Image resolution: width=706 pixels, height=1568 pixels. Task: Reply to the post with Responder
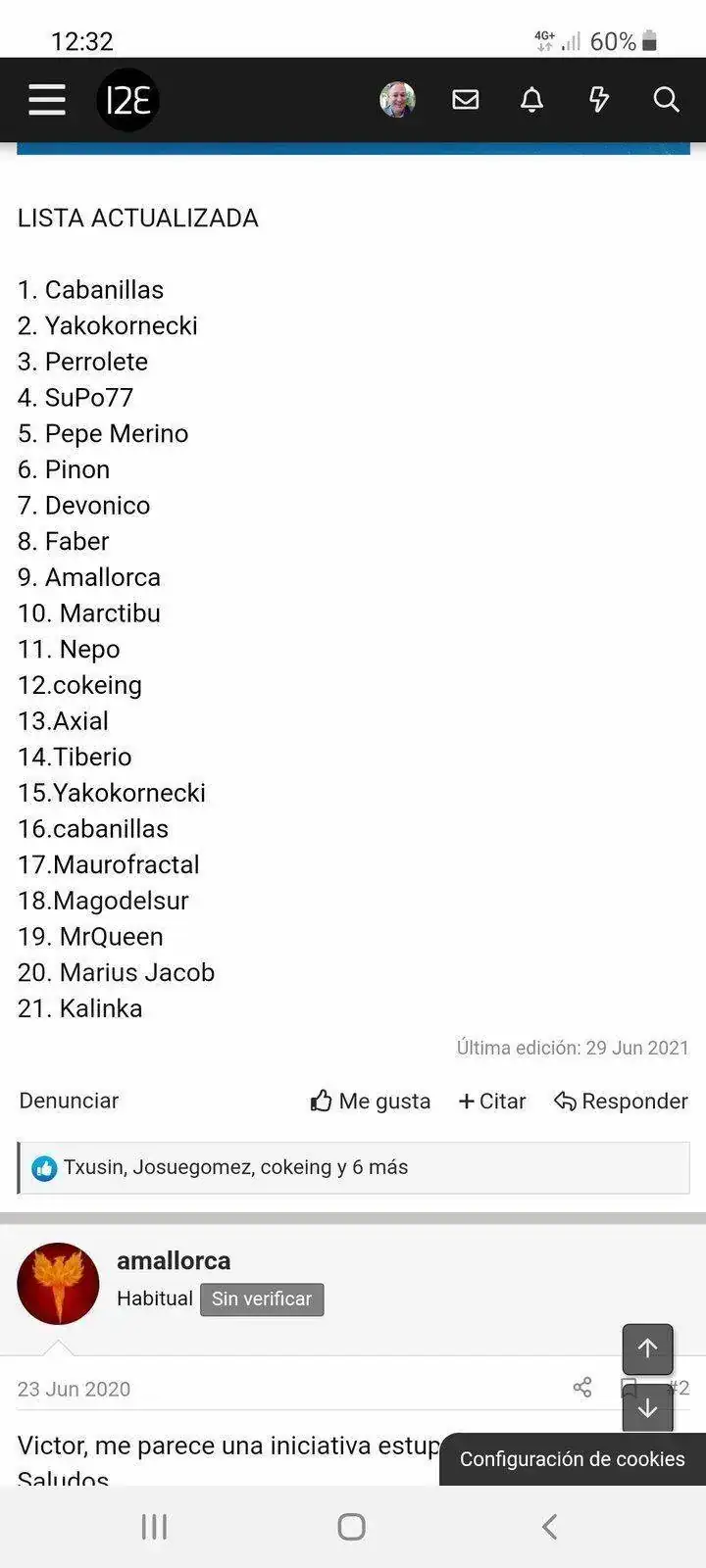click(x=621, y=1101)
